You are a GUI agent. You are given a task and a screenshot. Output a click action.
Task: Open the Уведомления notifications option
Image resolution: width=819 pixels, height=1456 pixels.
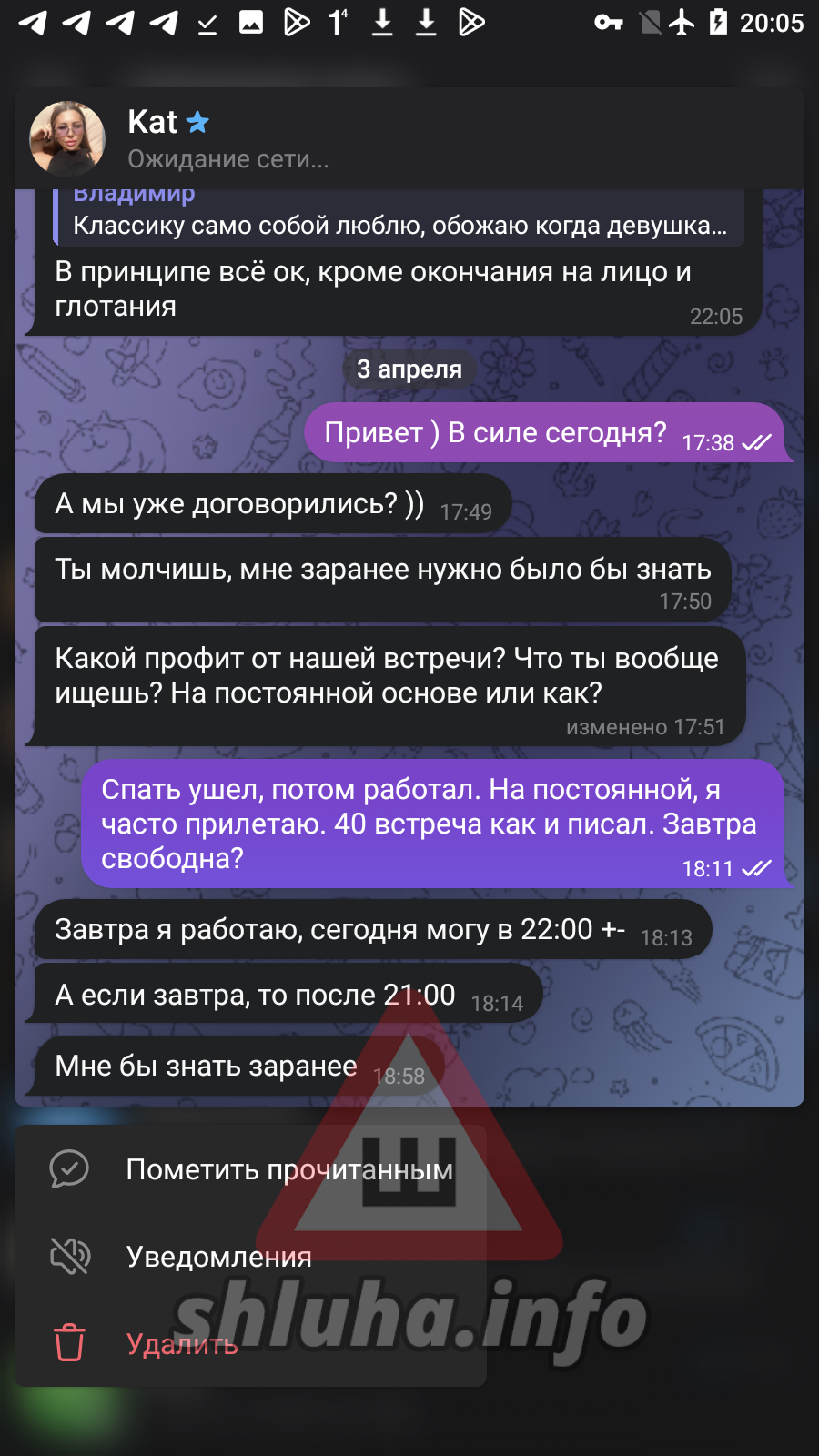click(x=218, y=1257)
